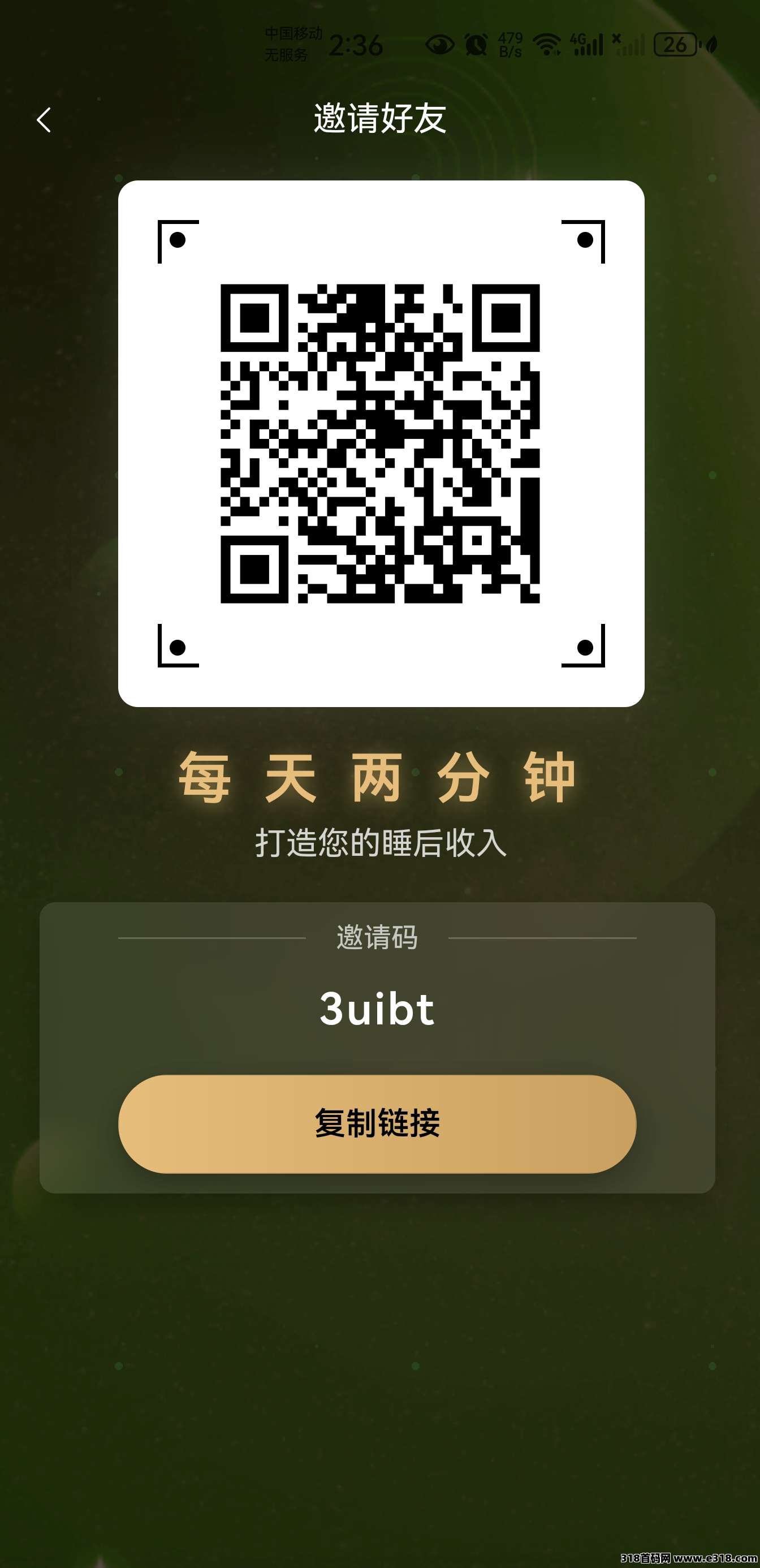
Task: Tap the QR code image
Action: click(x=379, y=442)
